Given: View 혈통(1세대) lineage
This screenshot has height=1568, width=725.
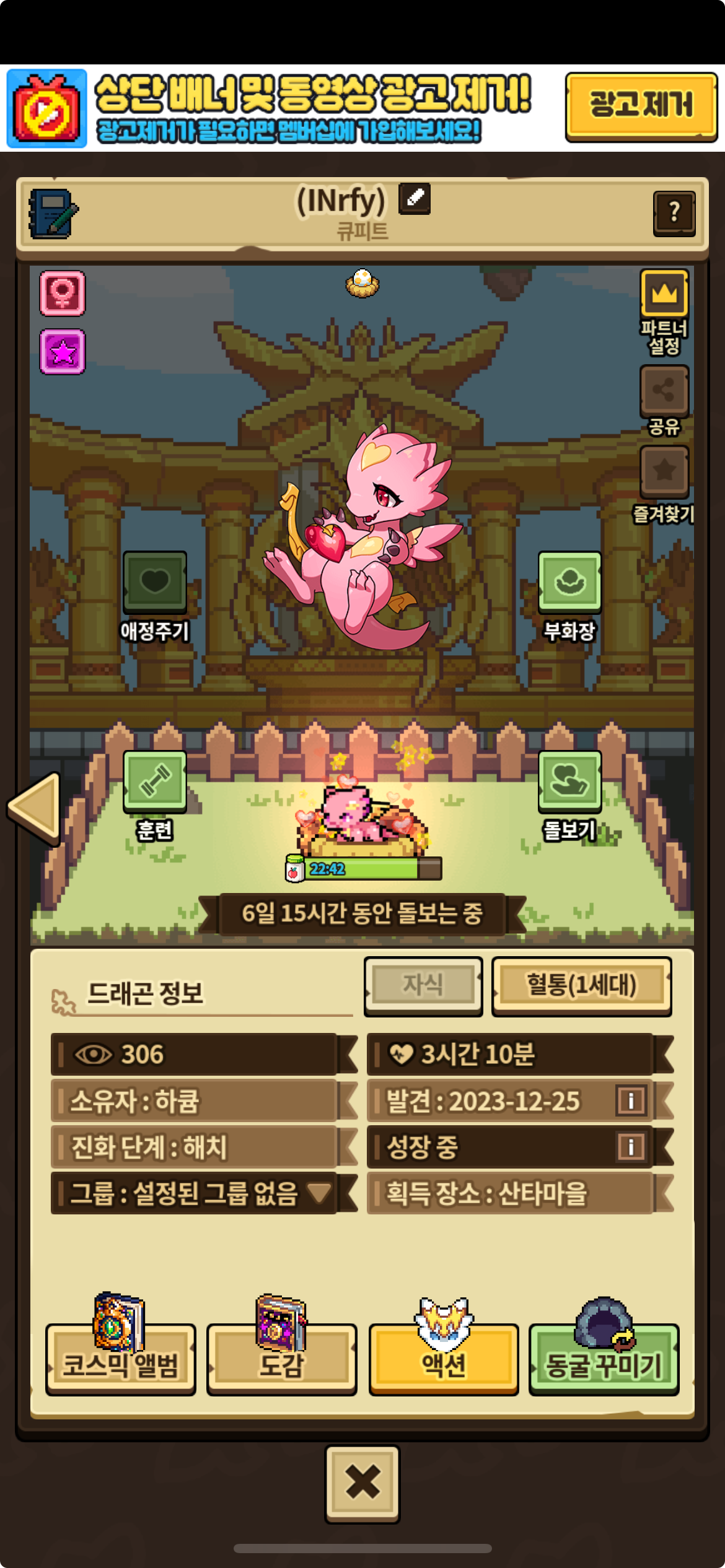Looking at the screenshot, I should (581, 985).
